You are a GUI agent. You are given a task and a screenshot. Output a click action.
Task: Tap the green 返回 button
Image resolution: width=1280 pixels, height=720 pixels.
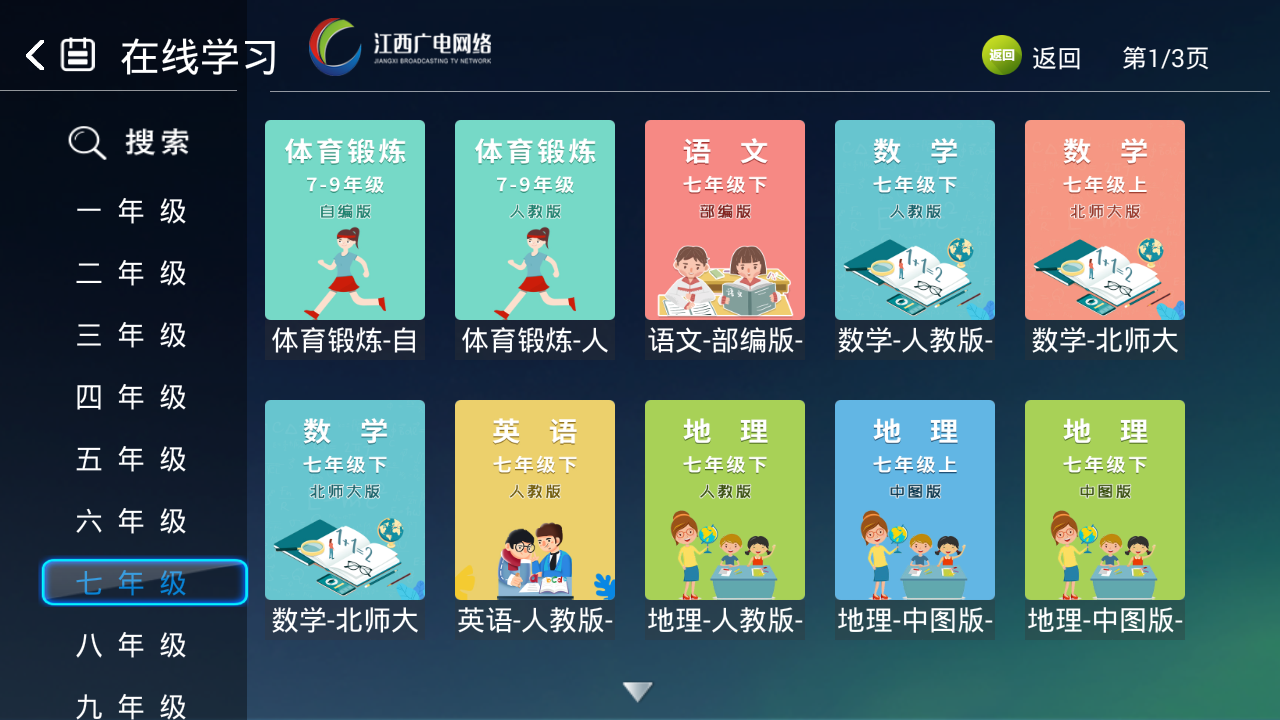1002,56
